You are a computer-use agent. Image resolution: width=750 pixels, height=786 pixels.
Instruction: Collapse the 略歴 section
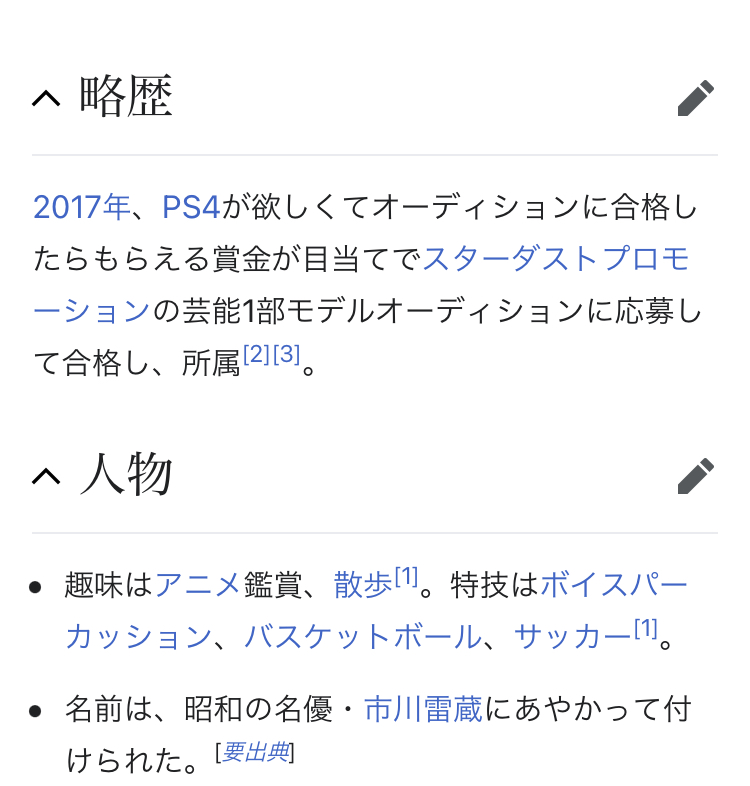[x=46, y=98]
